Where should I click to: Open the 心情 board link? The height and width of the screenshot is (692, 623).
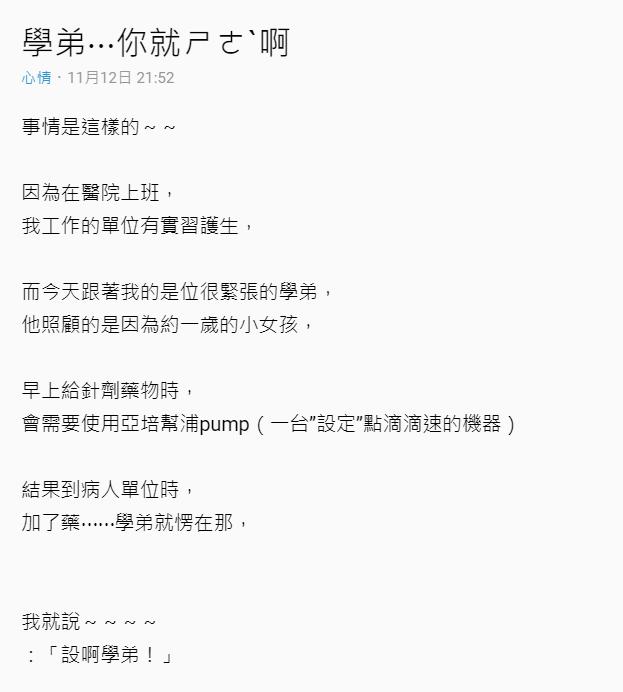pyautogui.click(x=36, y=78)
